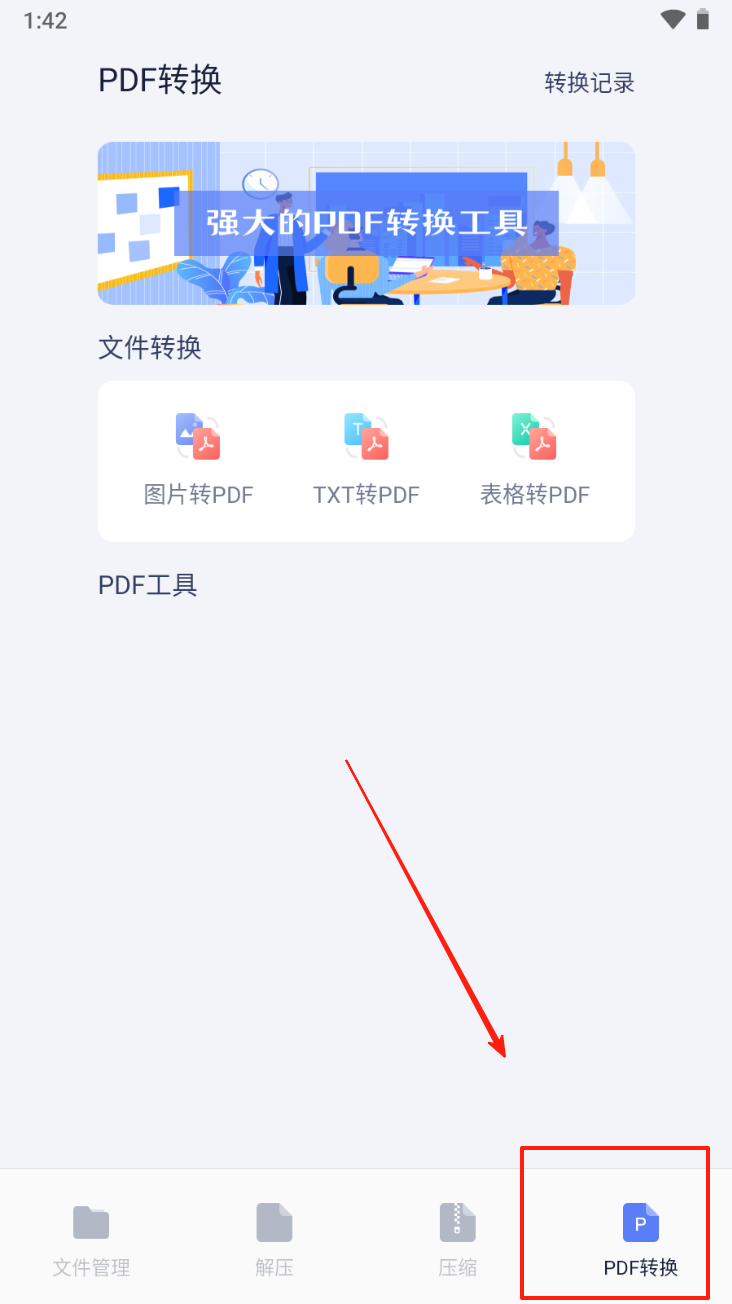Select 图片转PDF conversion
Screen dimensions: 732x1304
tap(198, 458)
